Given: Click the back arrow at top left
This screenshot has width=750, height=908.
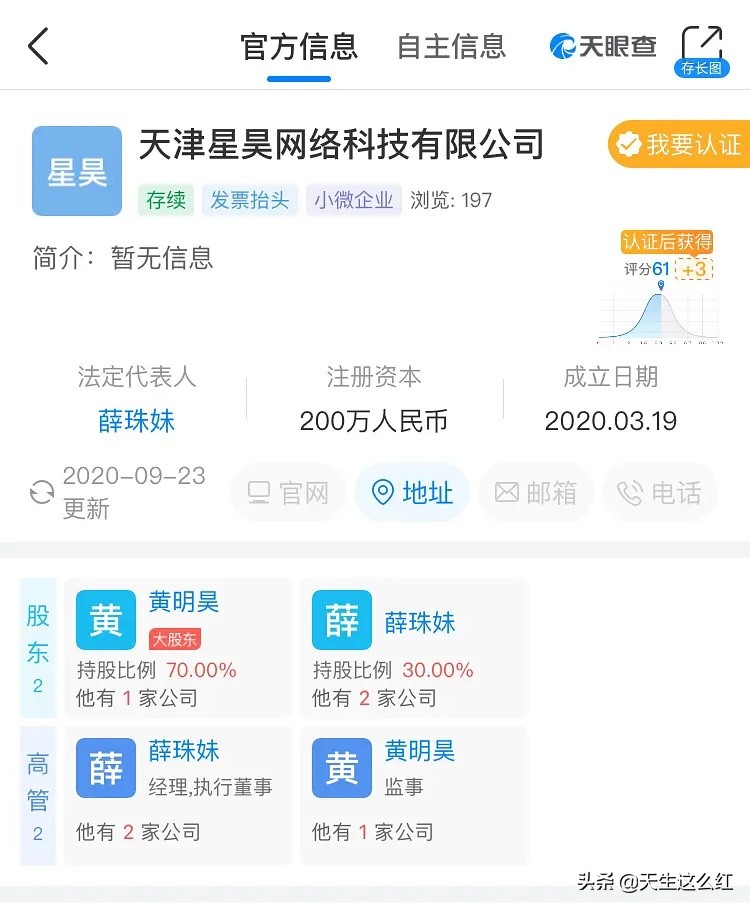Looking at the screenshot, I should coord(38,45).
